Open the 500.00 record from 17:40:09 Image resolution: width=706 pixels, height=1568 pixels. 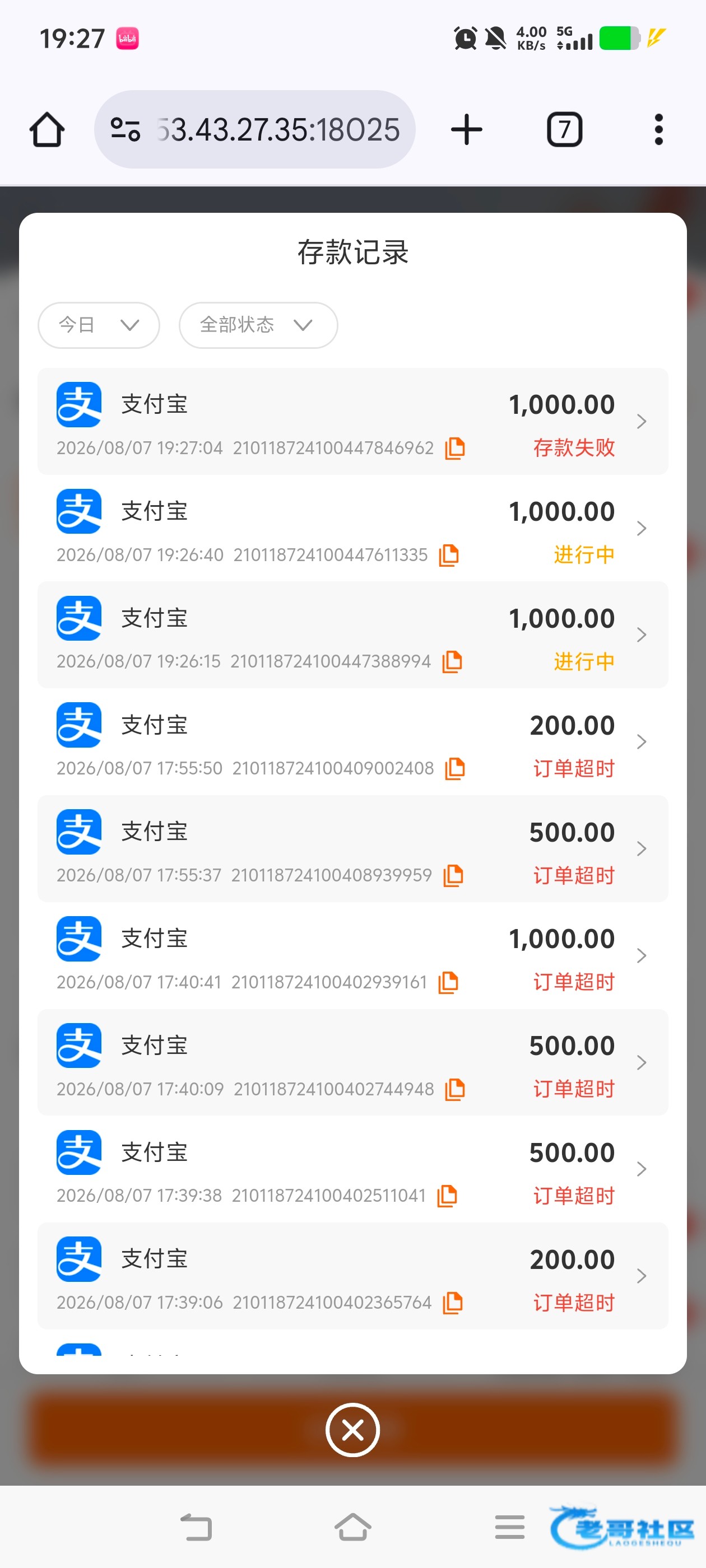(352, 1062)
